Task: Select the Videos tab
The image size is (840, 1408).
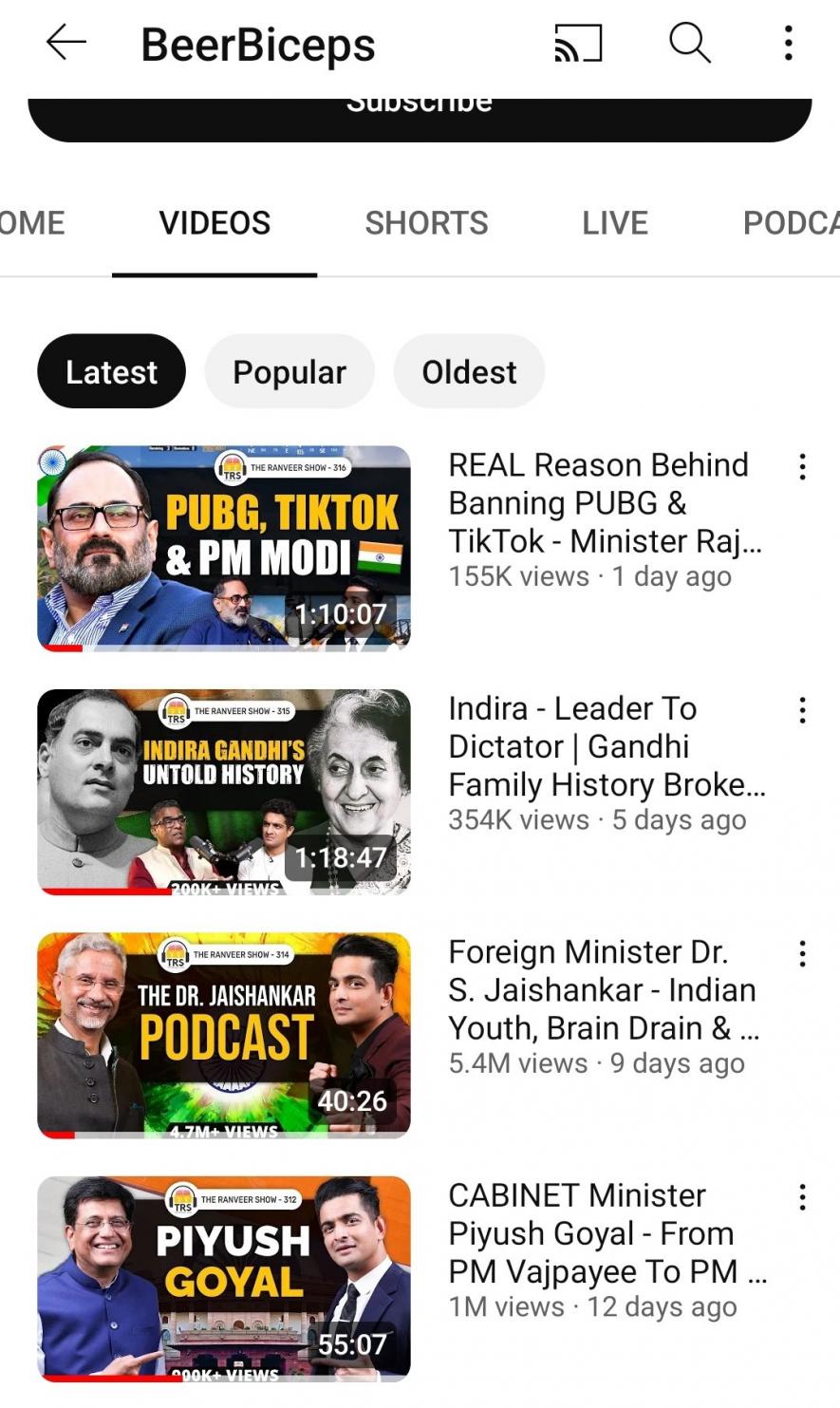Action: coord(215,223)
